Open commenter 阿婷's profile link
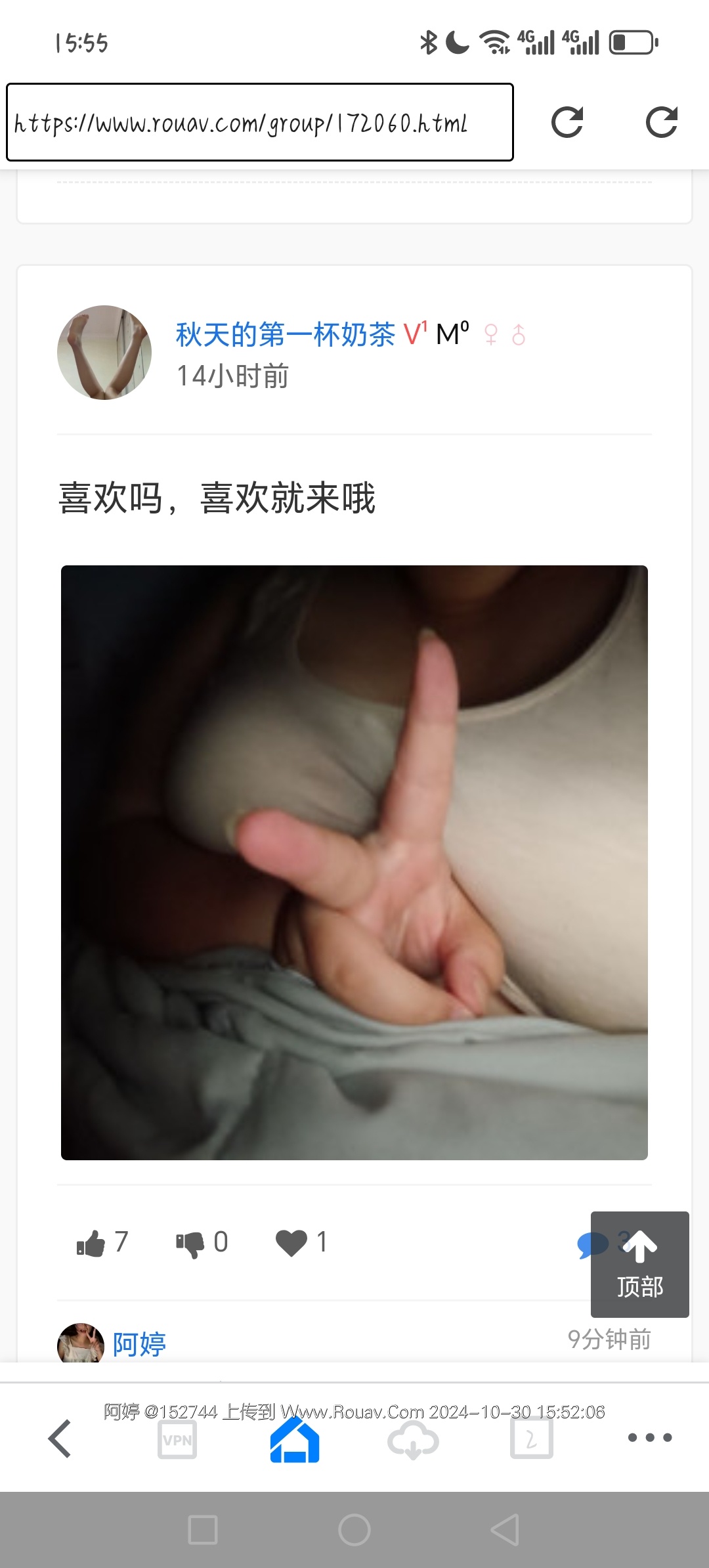This screenshot has height=1568, width=709. pyautogui.click(x=139, y=1343)
